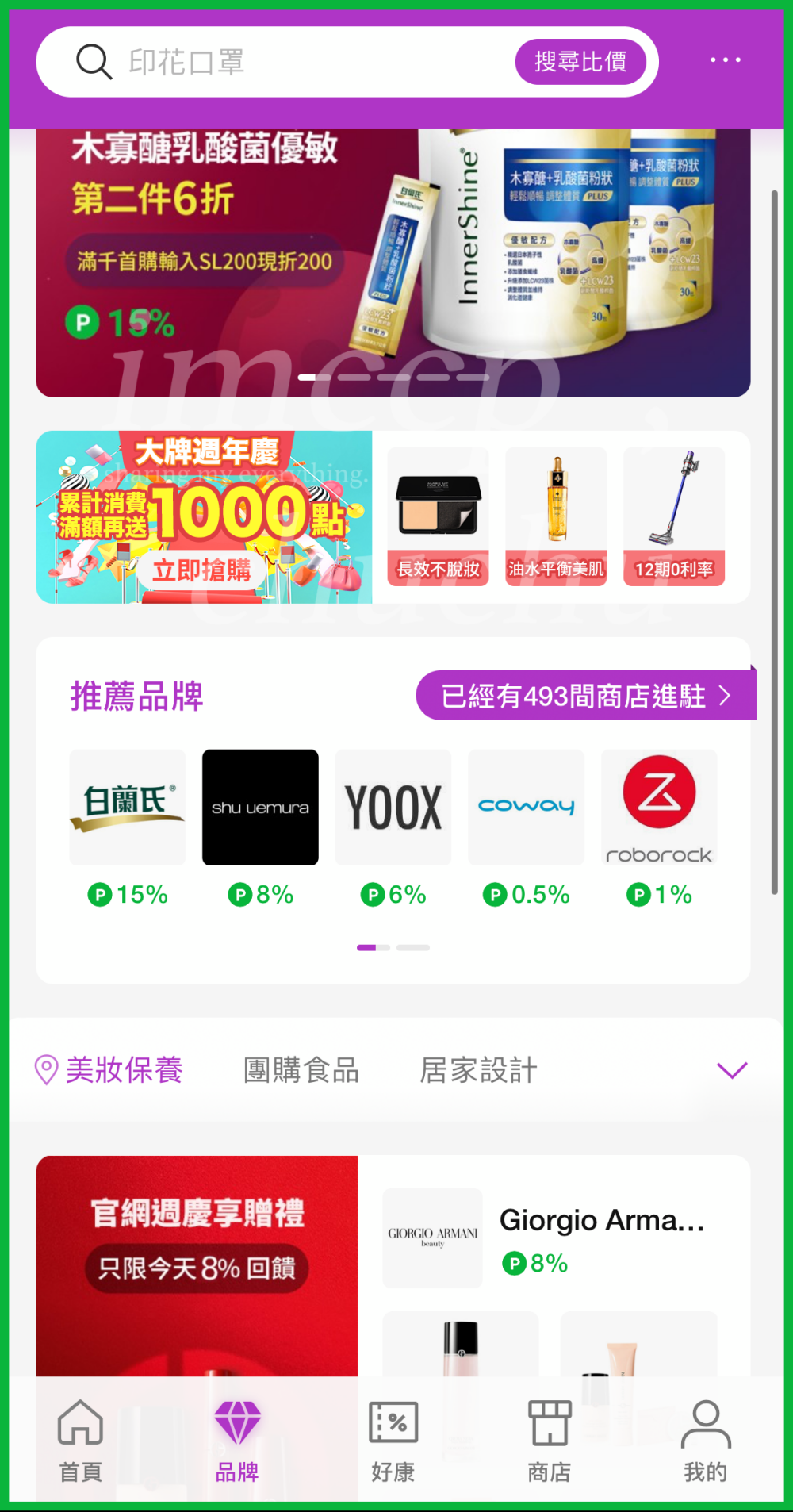The height and width of the screenshot is (1512, 793).
Task: Expand the category list chevron
Action: click(x=731, y=1070)
